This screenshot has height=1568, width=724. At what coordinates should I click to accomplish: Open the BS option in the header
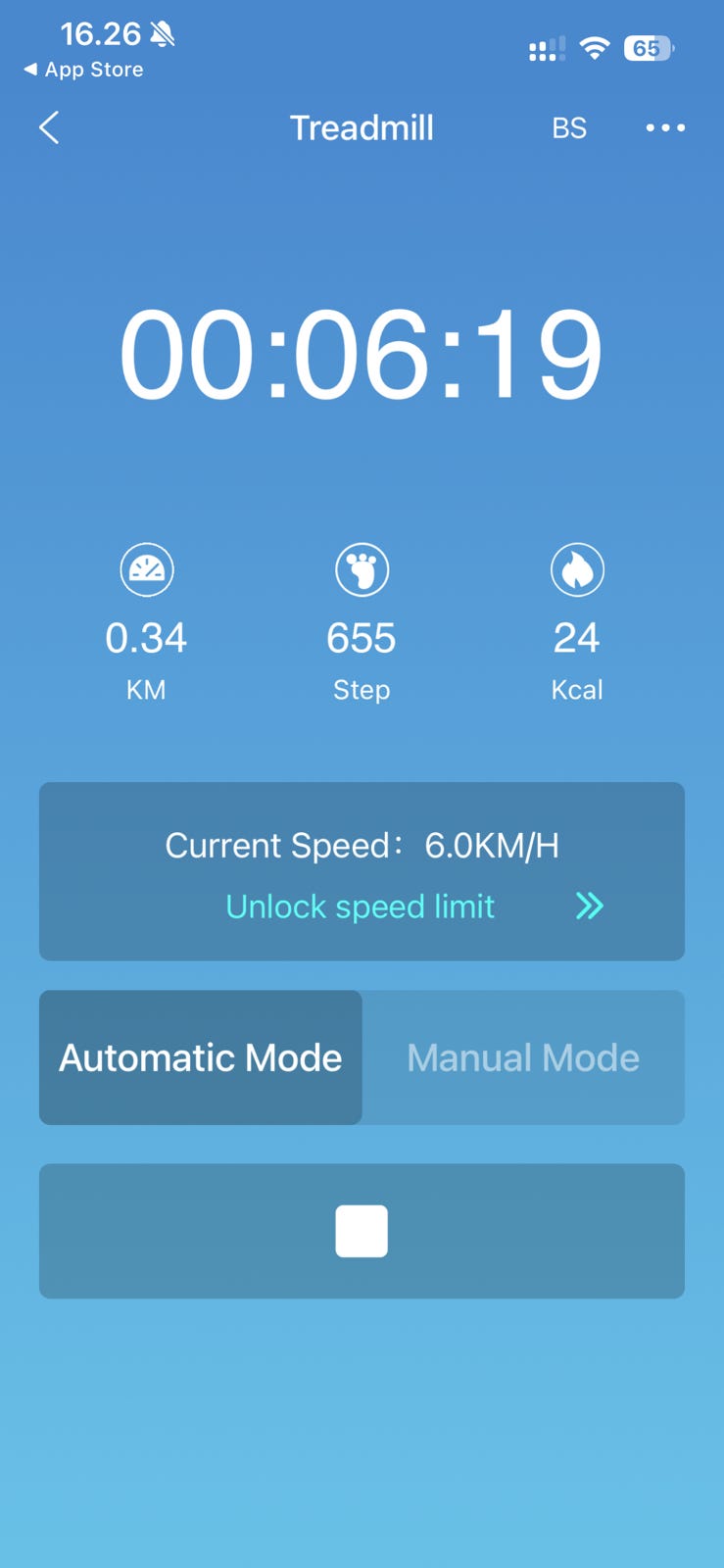point(569,128)
